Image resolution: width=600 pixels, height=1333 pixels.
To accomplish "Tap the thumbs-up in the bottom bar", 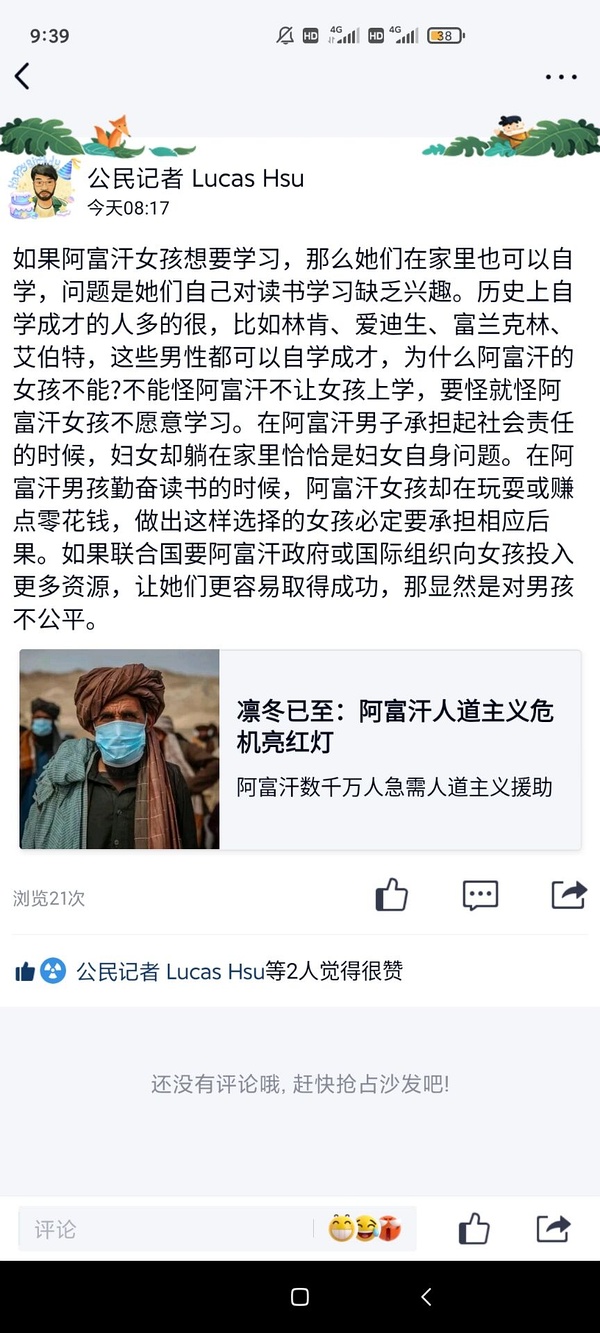I will (474, 1229).
